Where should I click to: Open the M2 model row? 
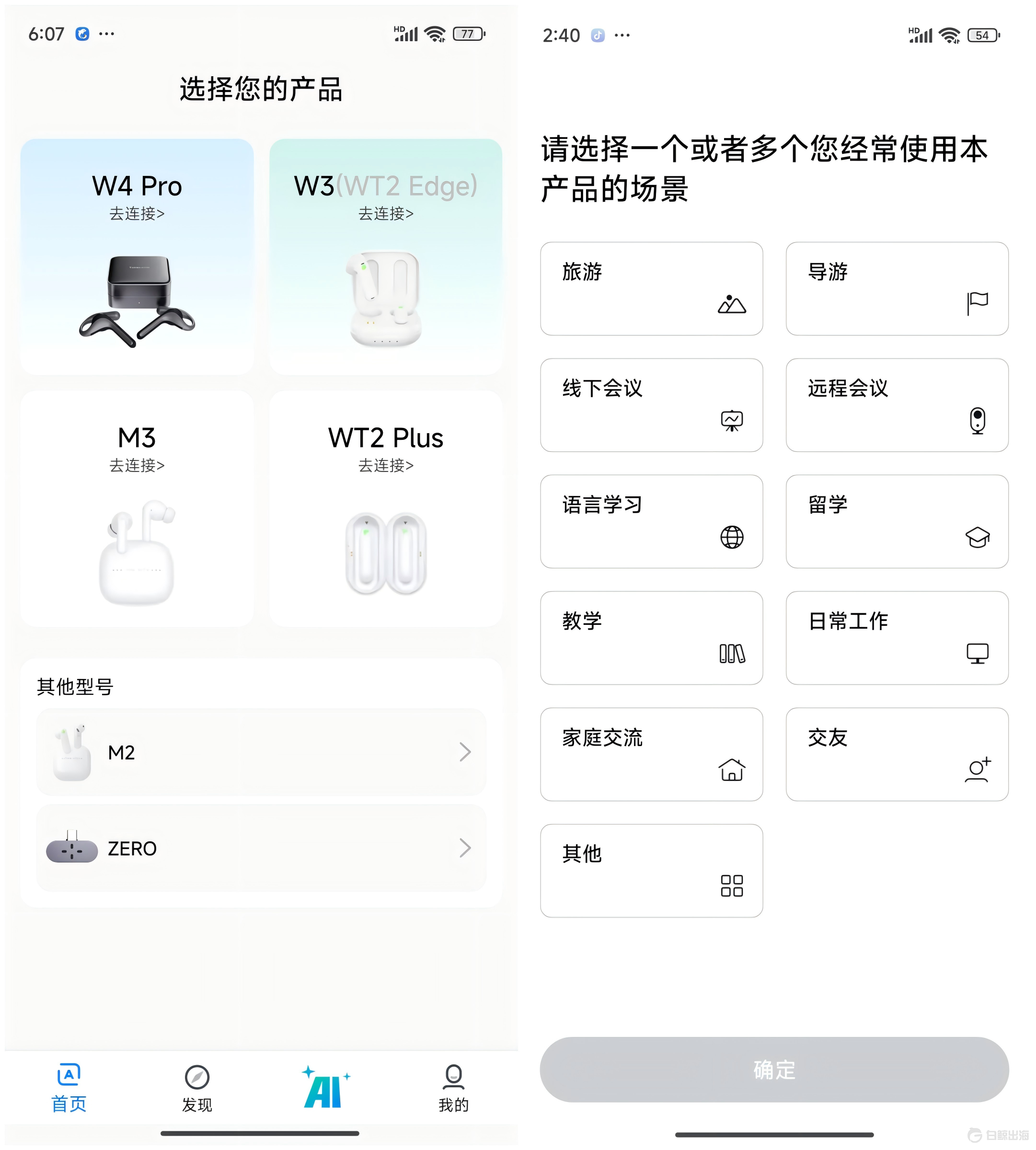pos(261,752)
